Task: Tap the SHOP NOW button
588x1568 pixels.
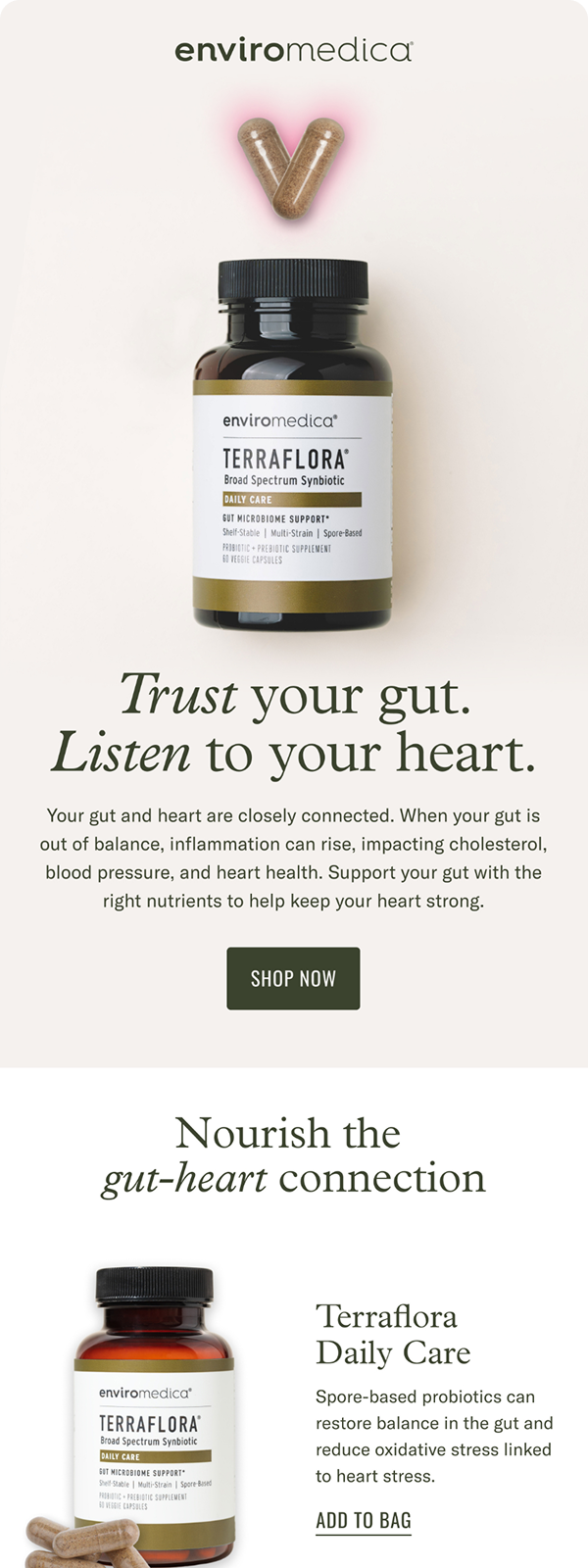Action: click(293, 978)
